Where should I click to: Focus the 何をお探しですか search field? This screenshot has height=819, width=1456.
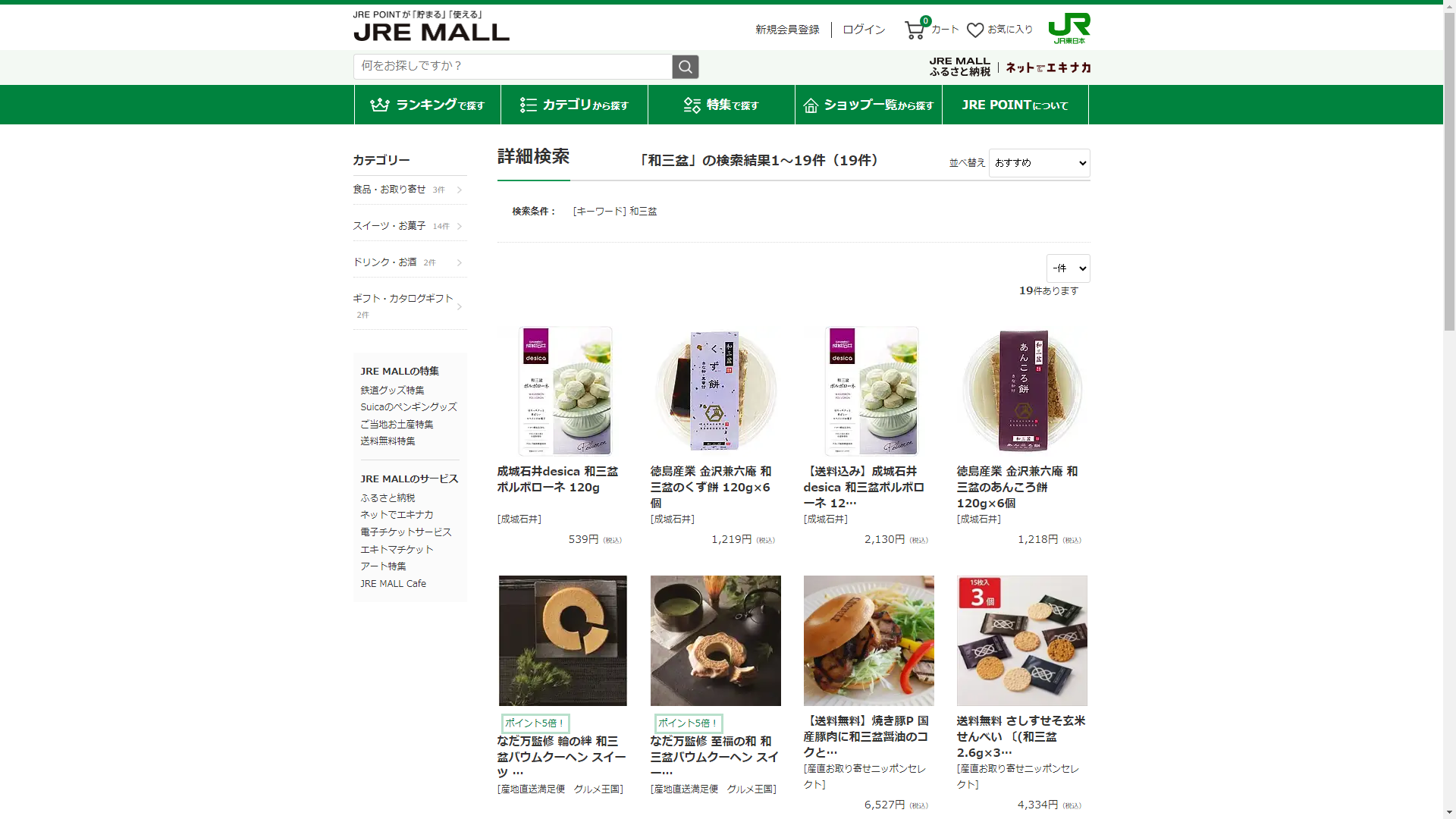pos(513,67)
